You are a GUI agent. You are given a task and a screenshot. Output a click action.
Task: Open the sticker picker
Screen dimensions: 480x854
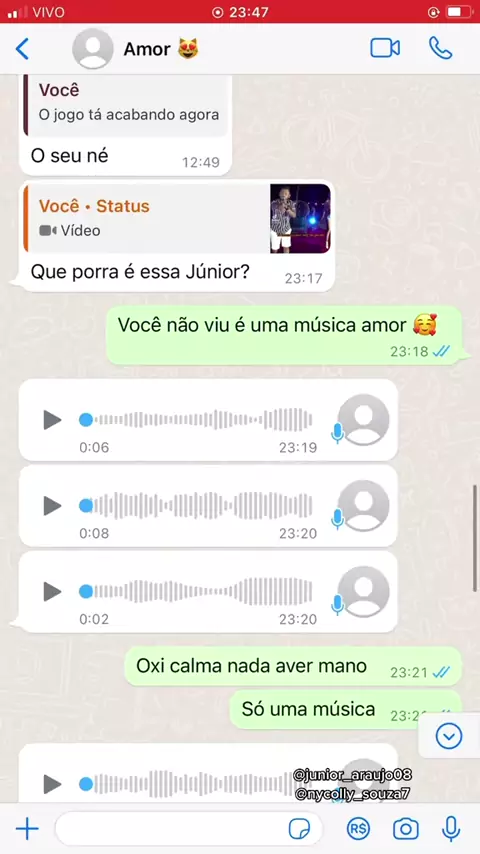299,829
